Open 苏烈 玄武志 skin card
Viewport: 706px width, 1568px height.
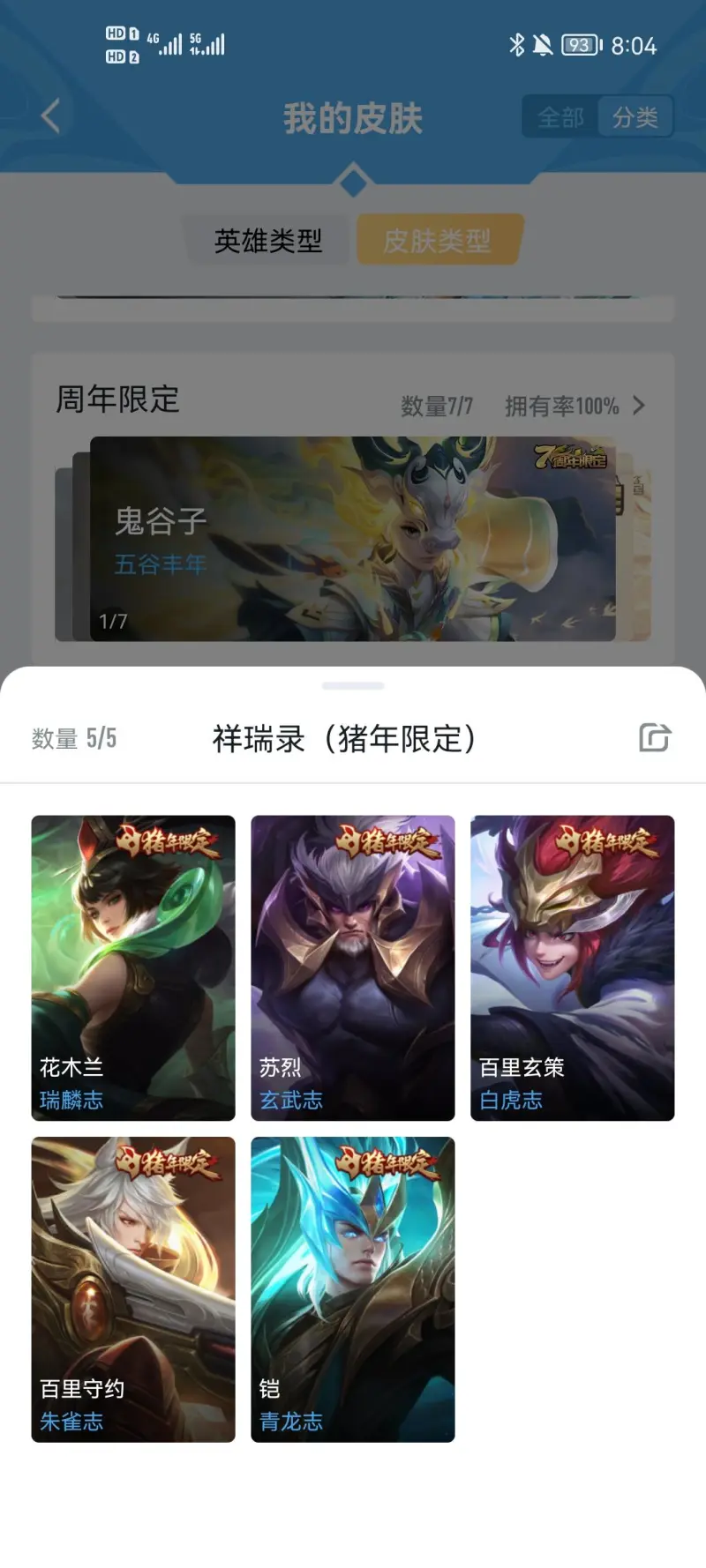pos(352,967)
